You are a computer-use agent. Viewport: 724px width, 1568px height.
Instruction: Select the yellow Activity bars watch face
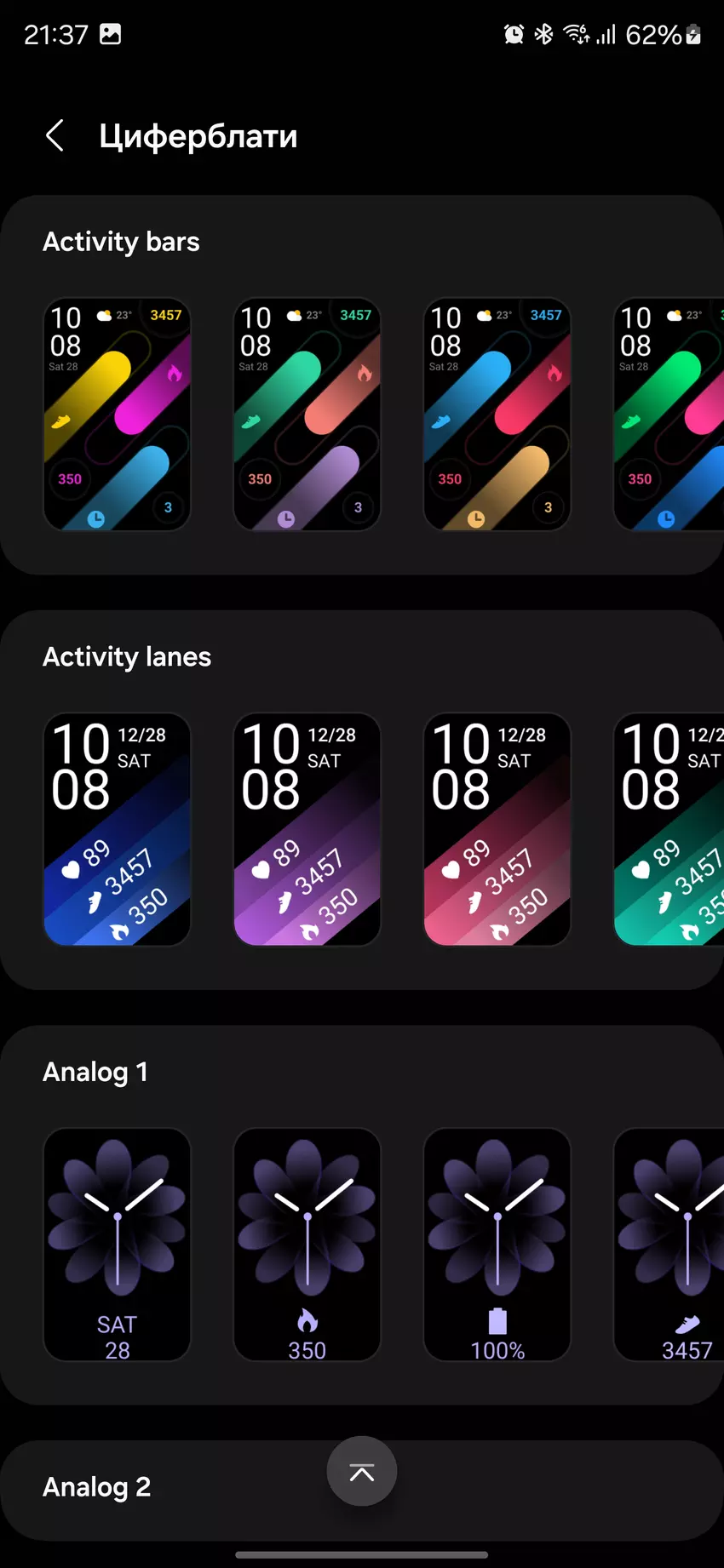pos(117,415)
